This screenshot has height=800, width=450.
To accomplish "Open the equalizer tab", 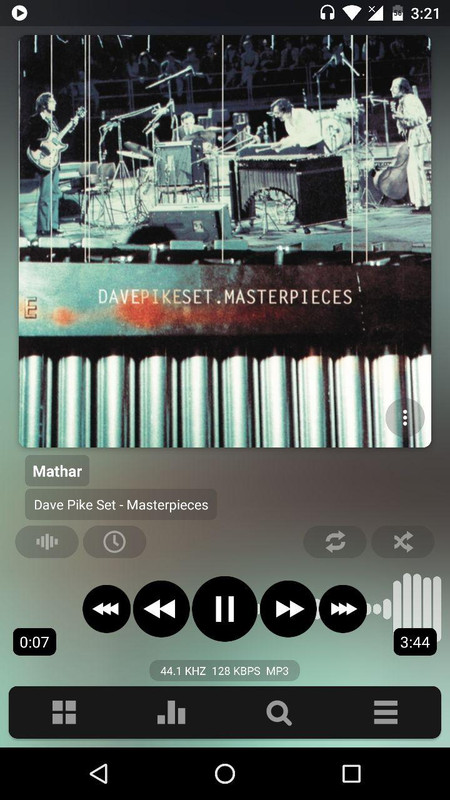I will (171, 712).
